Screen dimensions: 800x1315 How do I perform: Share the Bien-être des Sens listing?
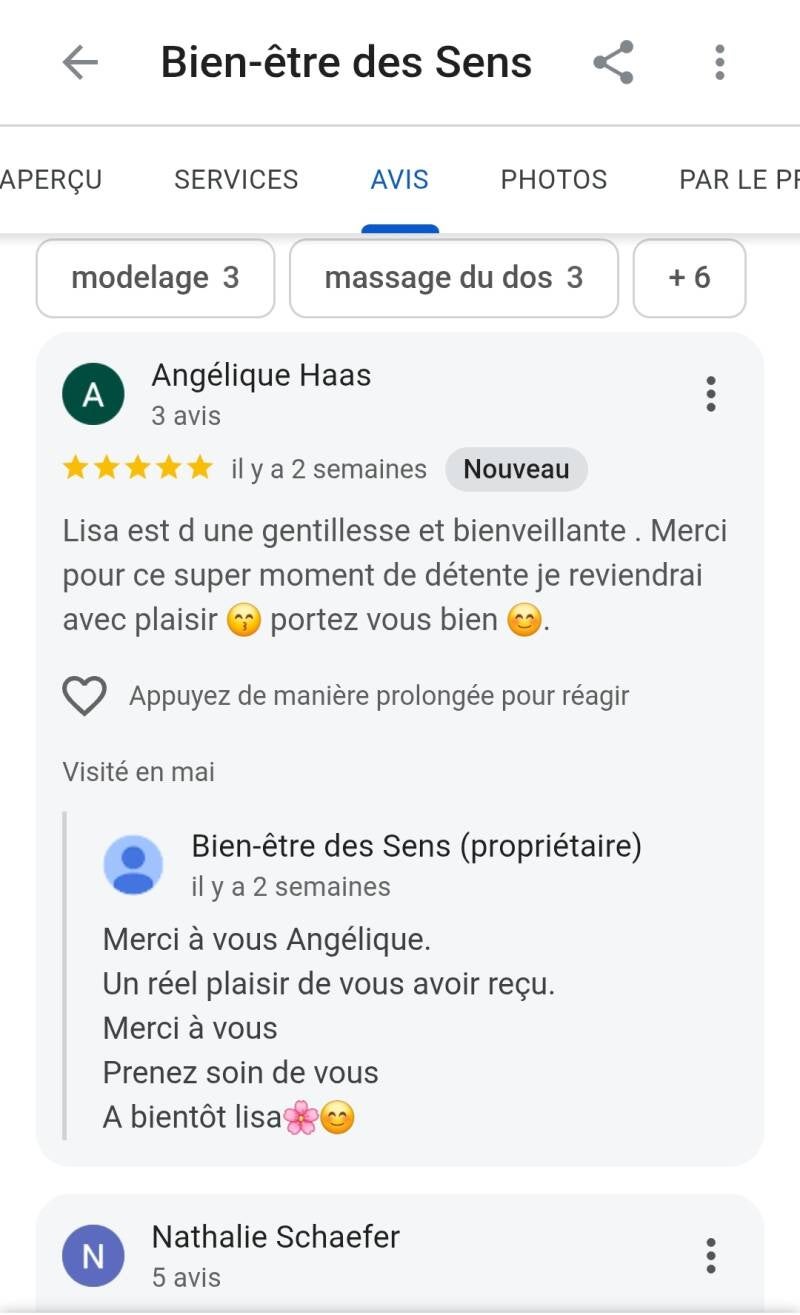(x=613, y=63)
